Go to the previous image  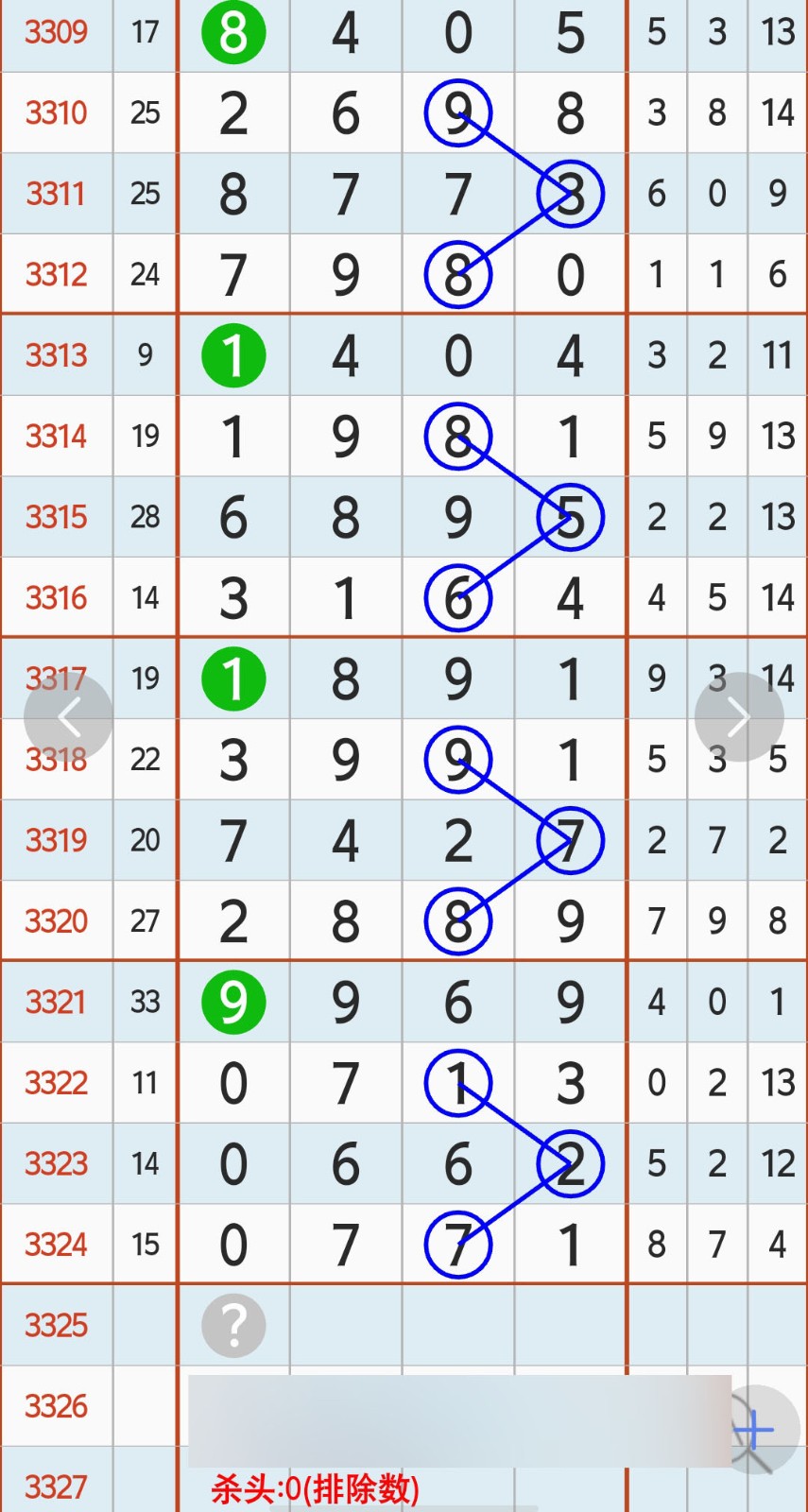point(68,717)
